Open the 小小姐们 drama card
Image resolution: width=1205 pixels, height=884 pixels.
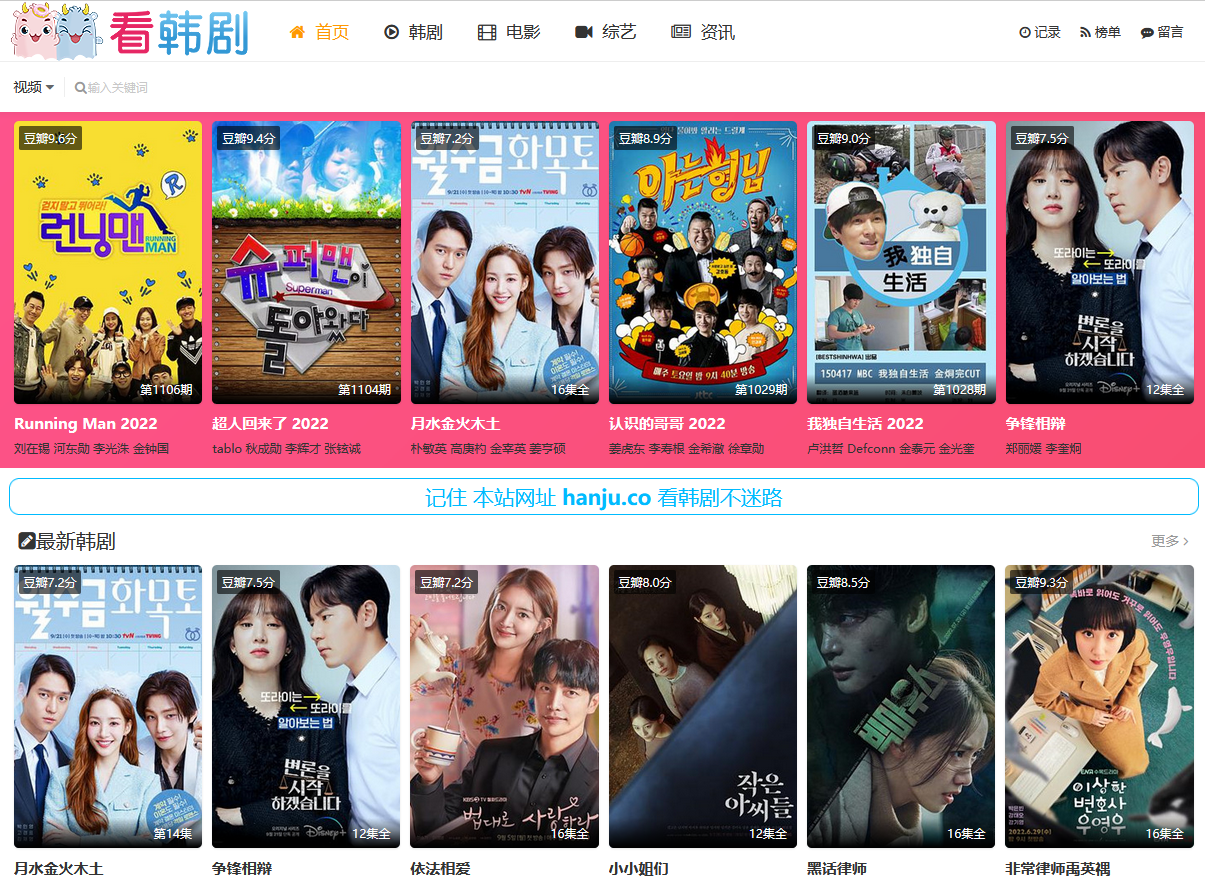(703, 705)
